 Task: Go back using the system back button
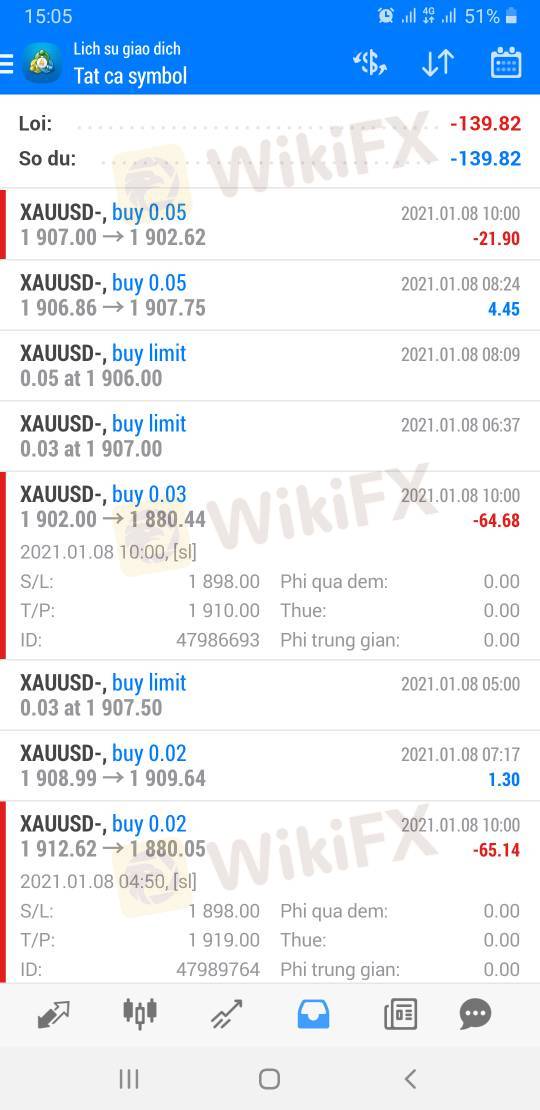click(x=410, y=1079)
